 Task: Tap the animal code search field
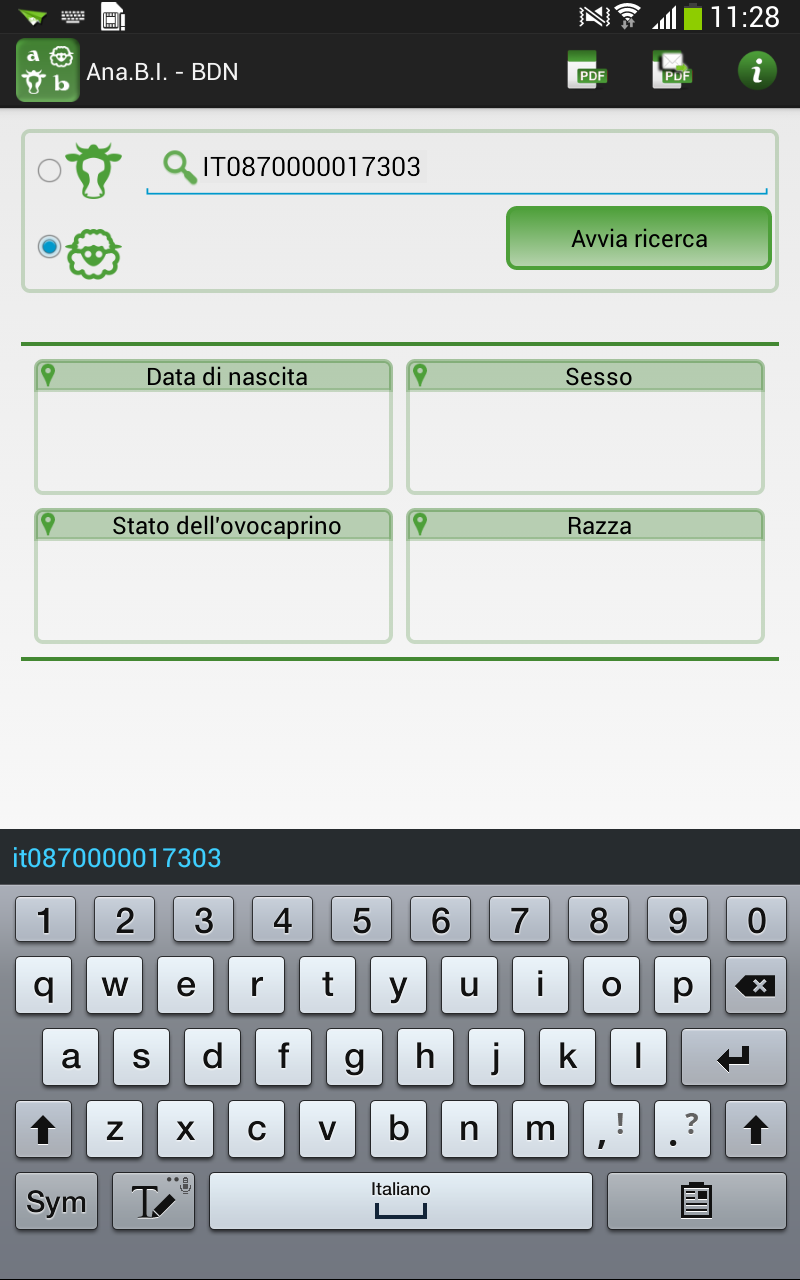(x=457, y=168)
